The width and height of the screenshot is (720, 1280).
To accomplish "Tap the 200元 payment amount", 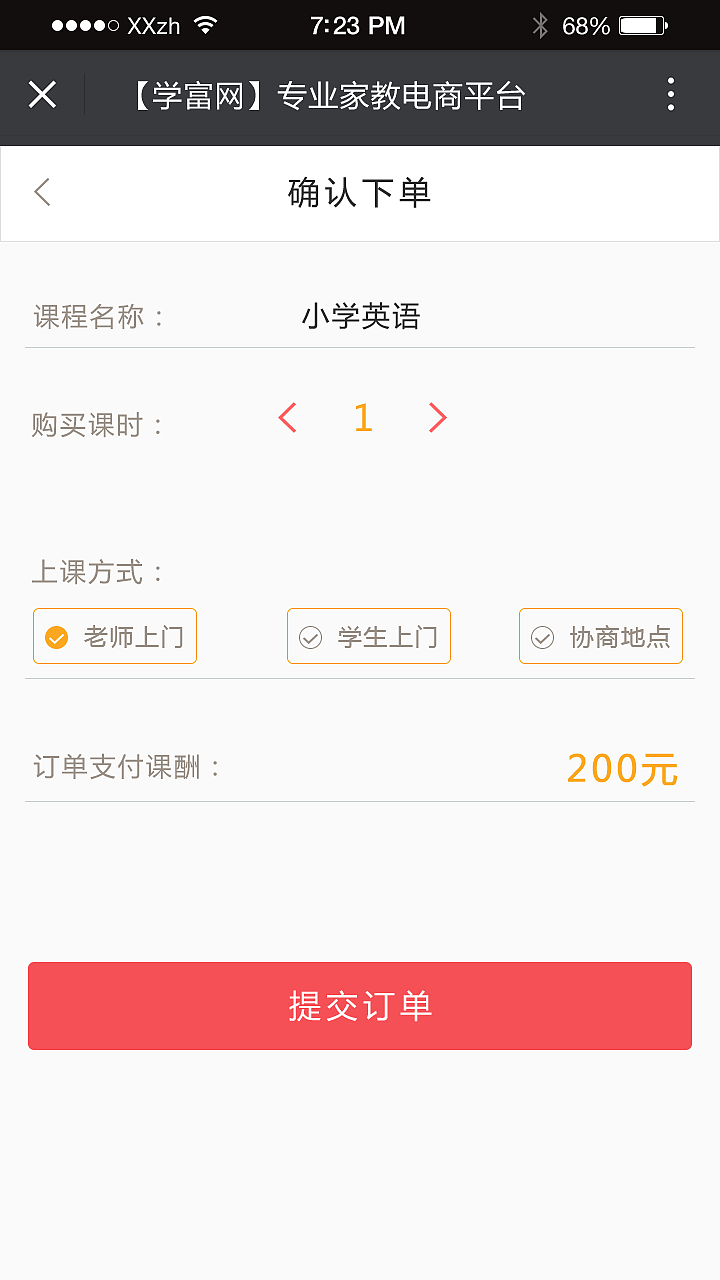I will tap(621, 770).
